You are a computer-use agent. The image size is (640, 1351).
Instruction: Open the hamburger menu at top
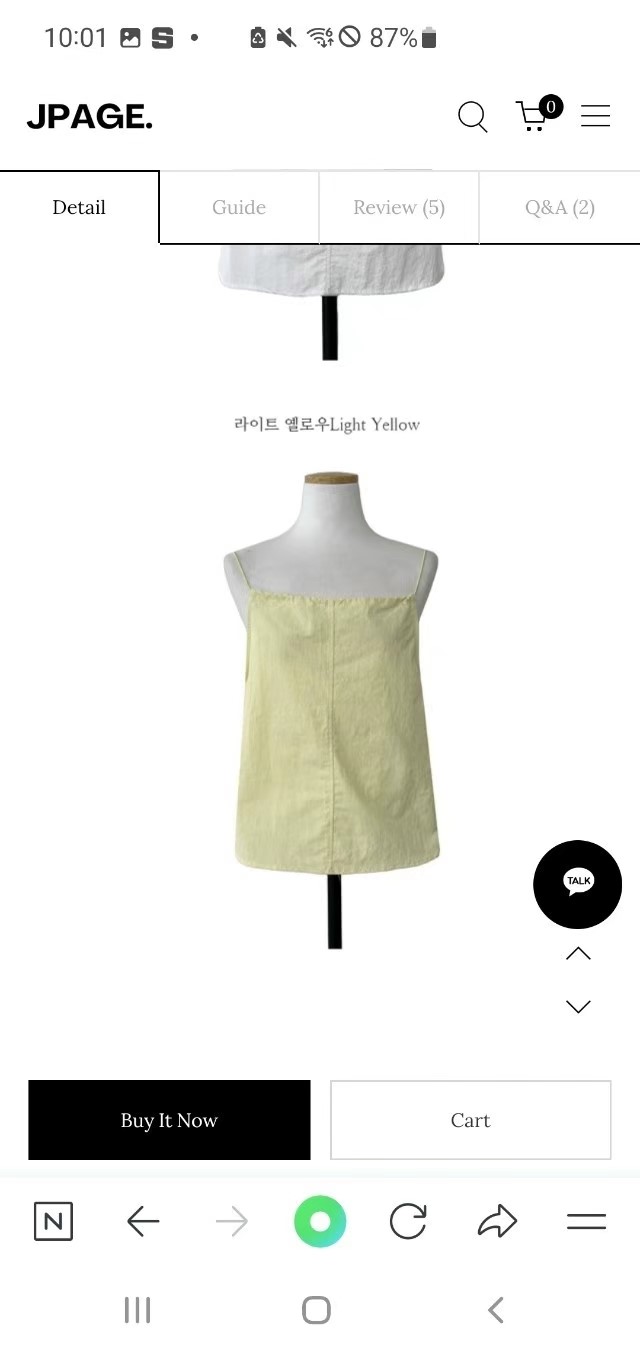pyautogui.click(x=595, y=116)
